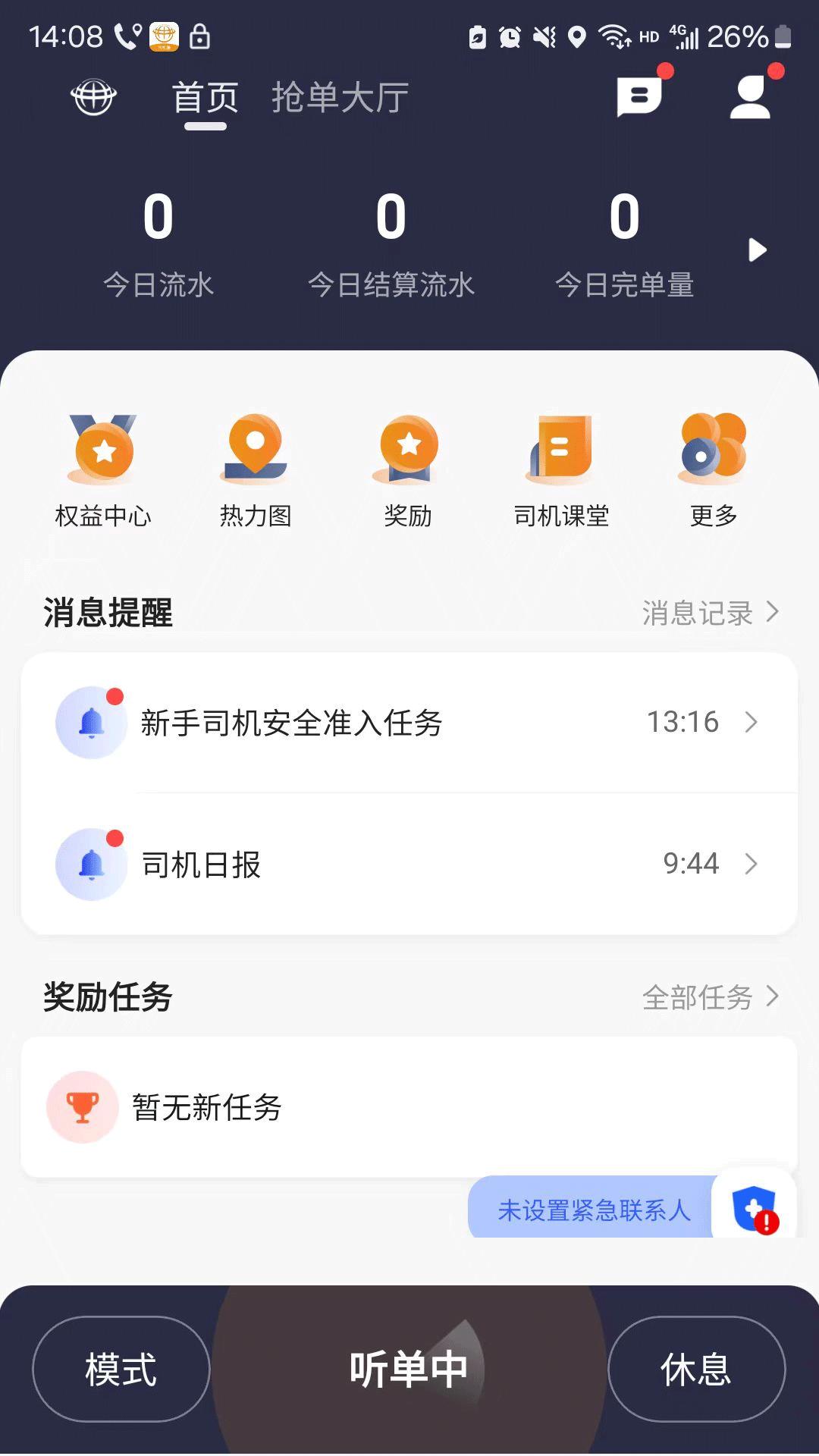Tap 未设置紧急联系人 to set emergency contact
Screen dimensions: 819x1456
pos(593,1210)
